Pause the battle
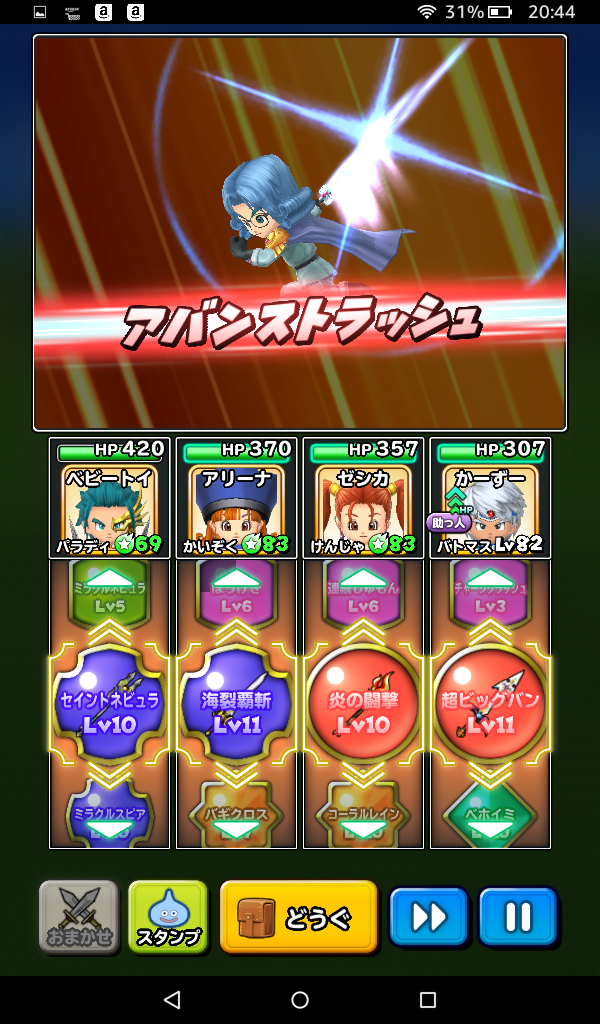Image resolution: width=600 pixels, height=1024 pixels. coord(517,916)
